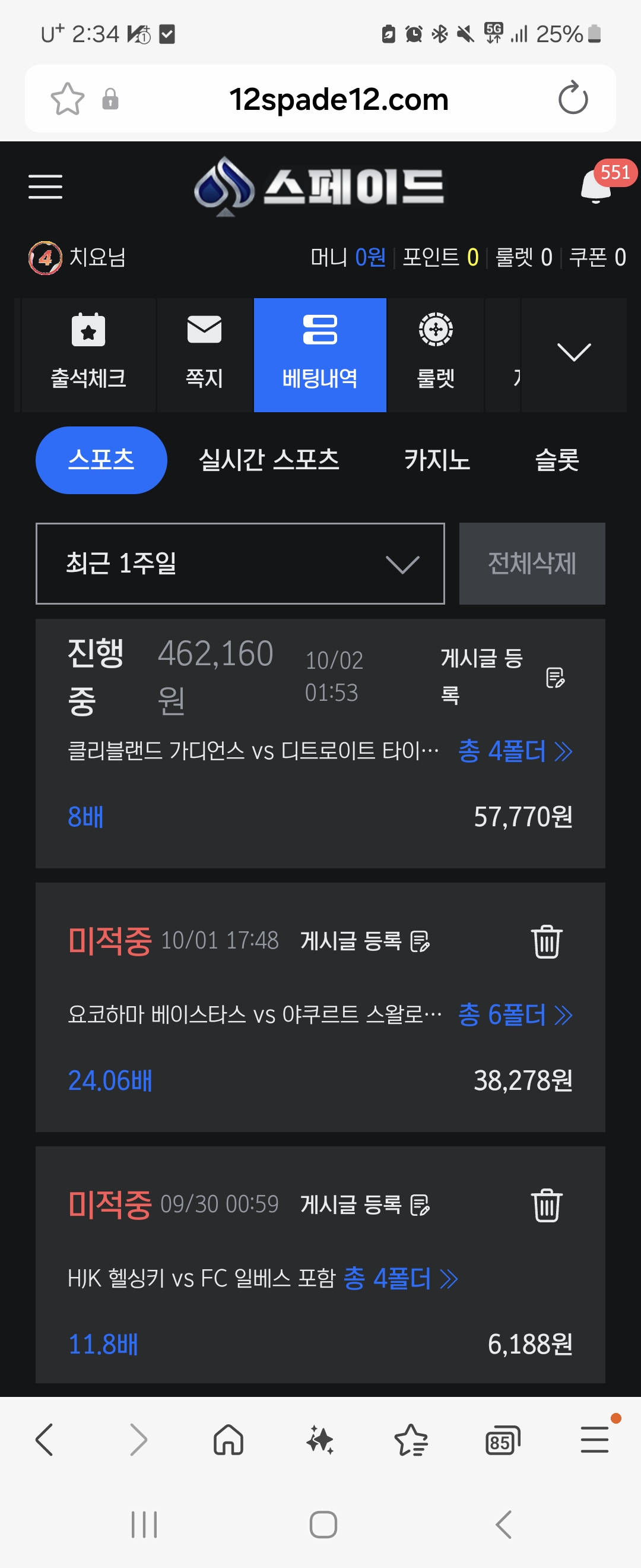Post the 10/01 17:48 bet via 게시글 등록
641x1568 pixels.
coord(365,941)
